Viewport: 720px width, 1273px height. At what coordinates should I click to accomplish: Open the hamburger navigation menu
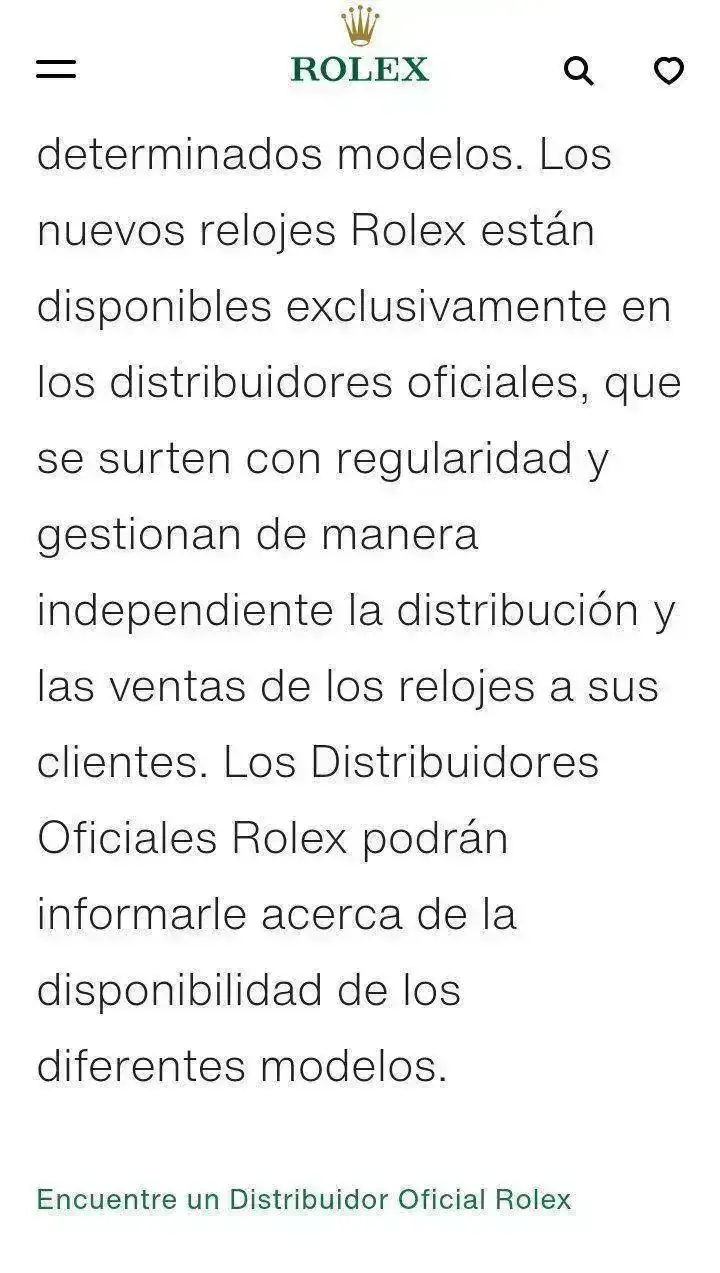coord(56,69)
